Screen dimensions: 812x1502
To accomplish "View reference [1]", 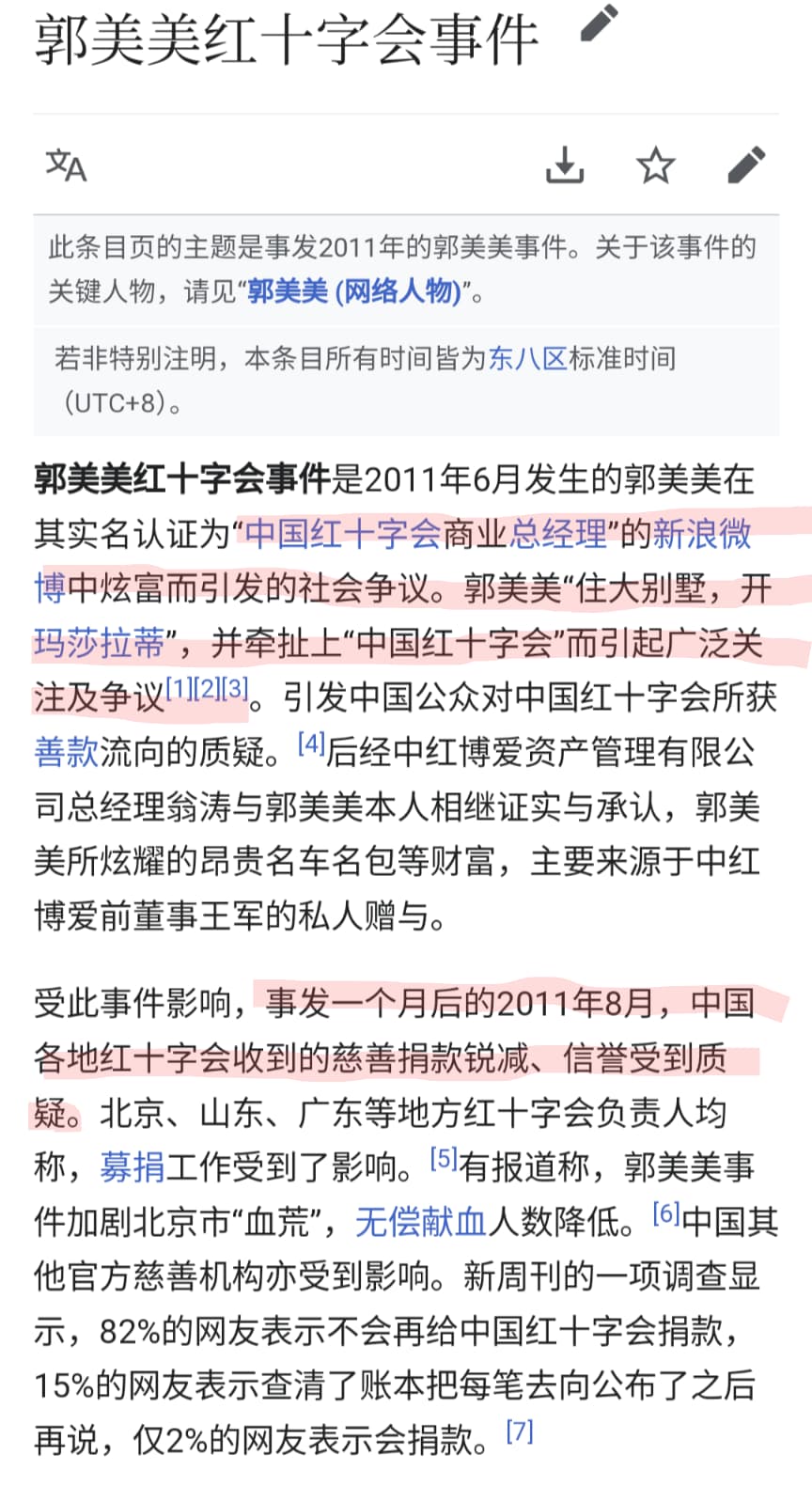I will [x=180, y=689].
